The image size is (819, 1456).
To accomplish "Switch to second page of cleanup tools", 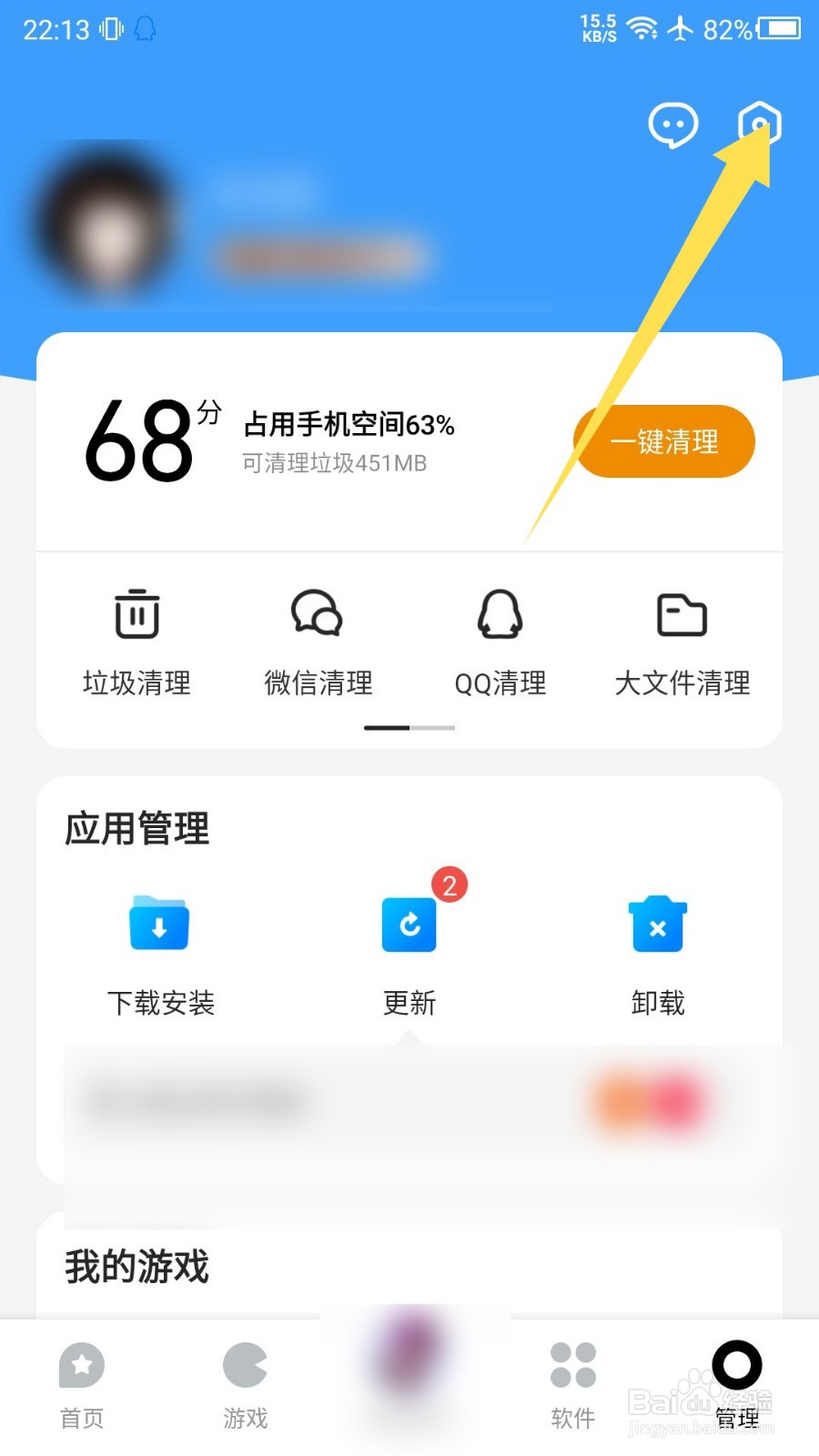I will click(x=434, y=728).
